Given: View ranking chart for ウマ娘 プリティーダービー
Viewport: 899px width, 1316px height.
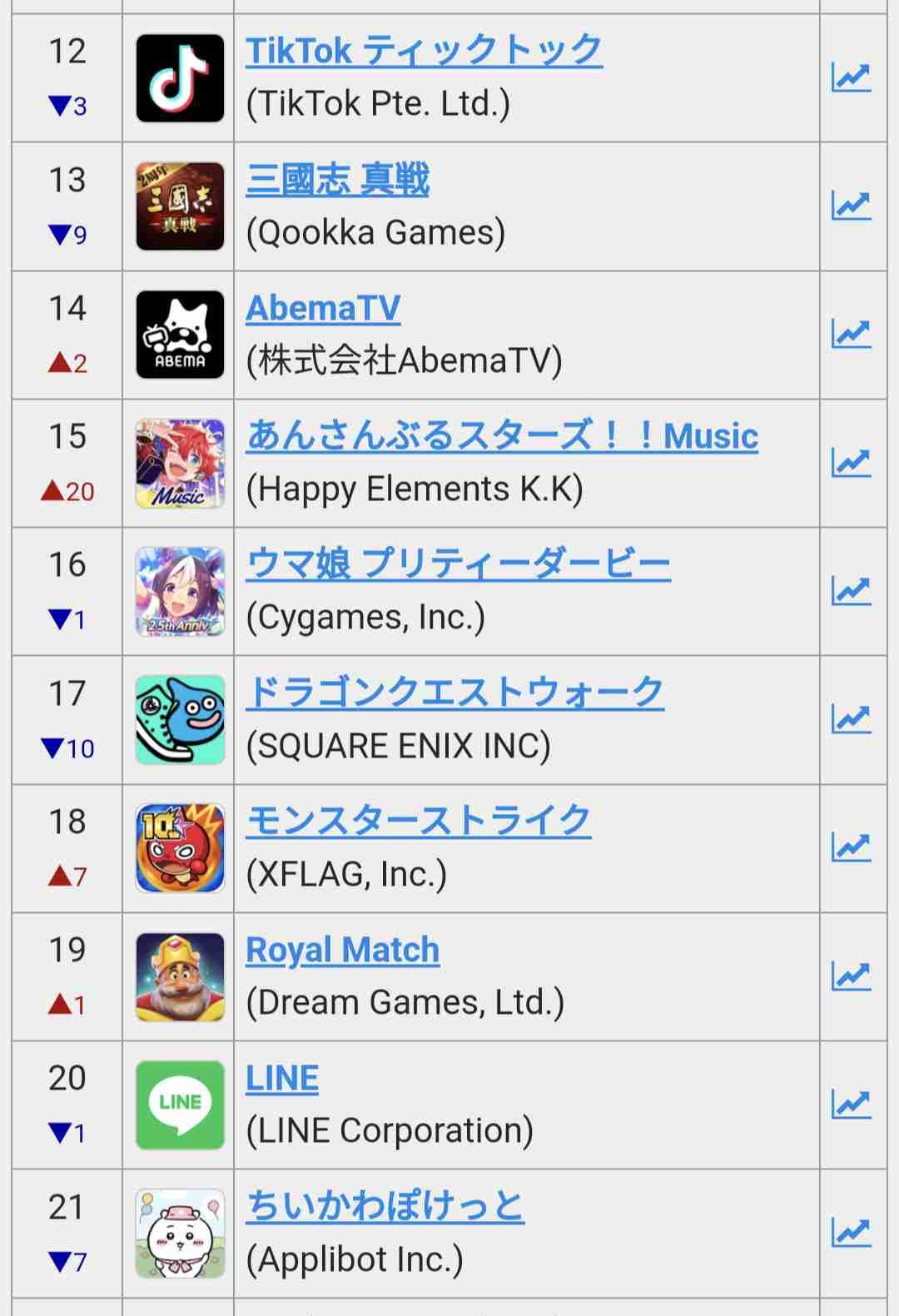Looking at the screenshot, I should point(851,591).
